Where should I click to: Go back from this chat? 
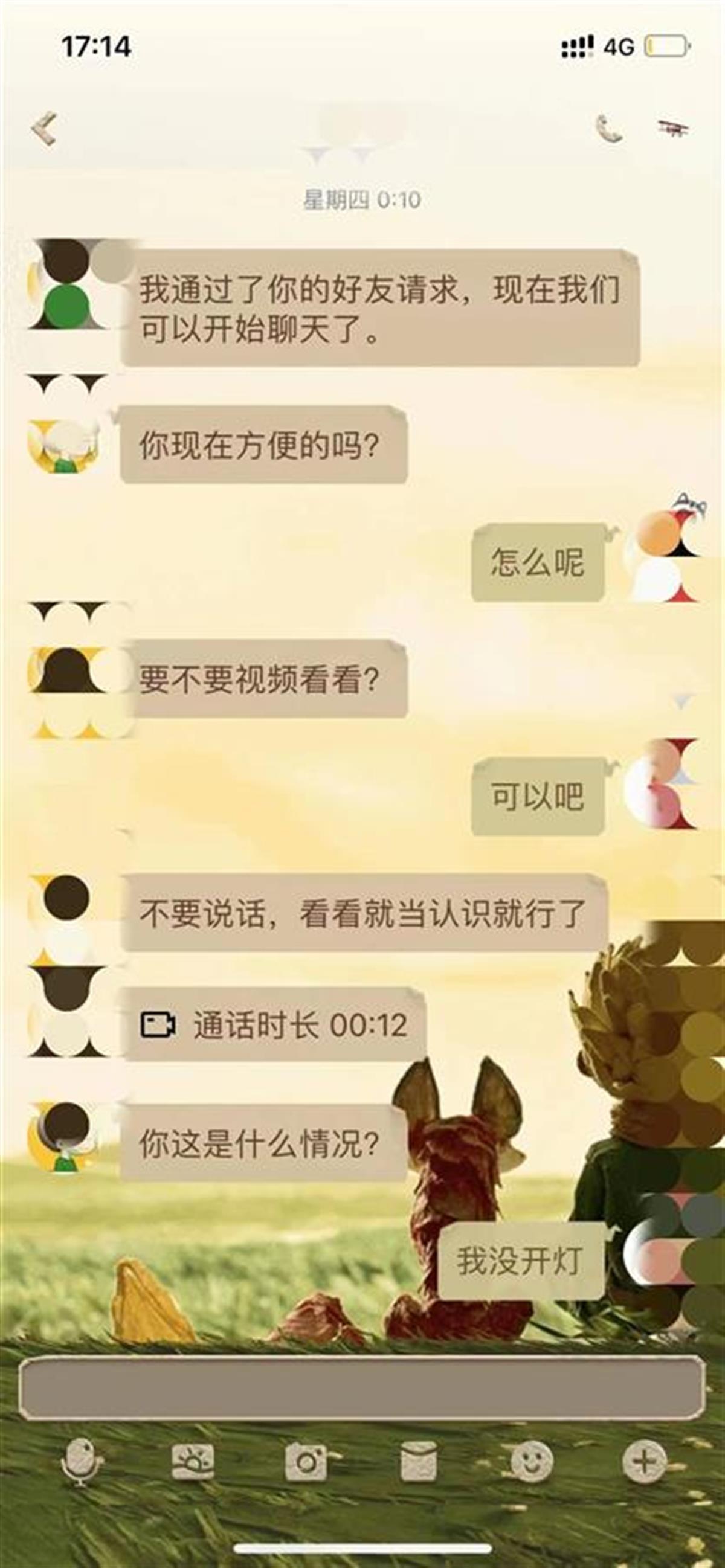45,129
